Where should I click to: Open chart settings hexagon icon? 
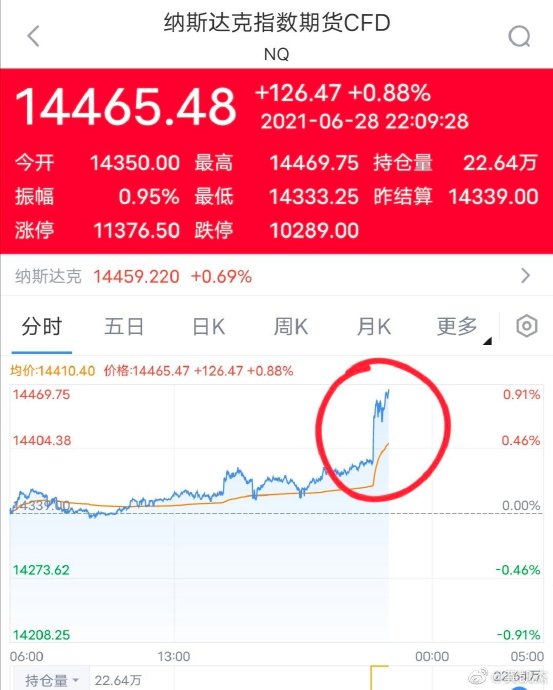pyautogui.click(x=527, y=326)
